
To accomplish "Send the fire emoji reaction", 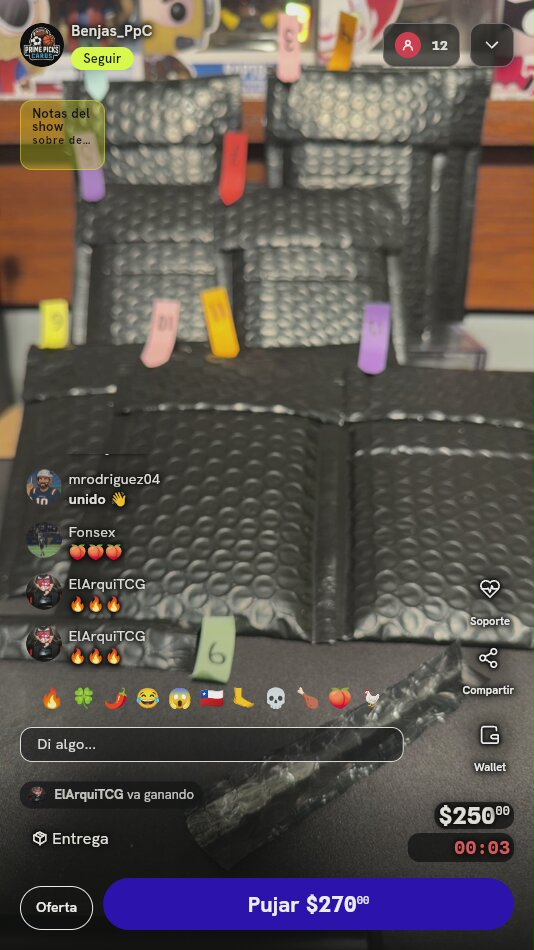I will point(52,699).
